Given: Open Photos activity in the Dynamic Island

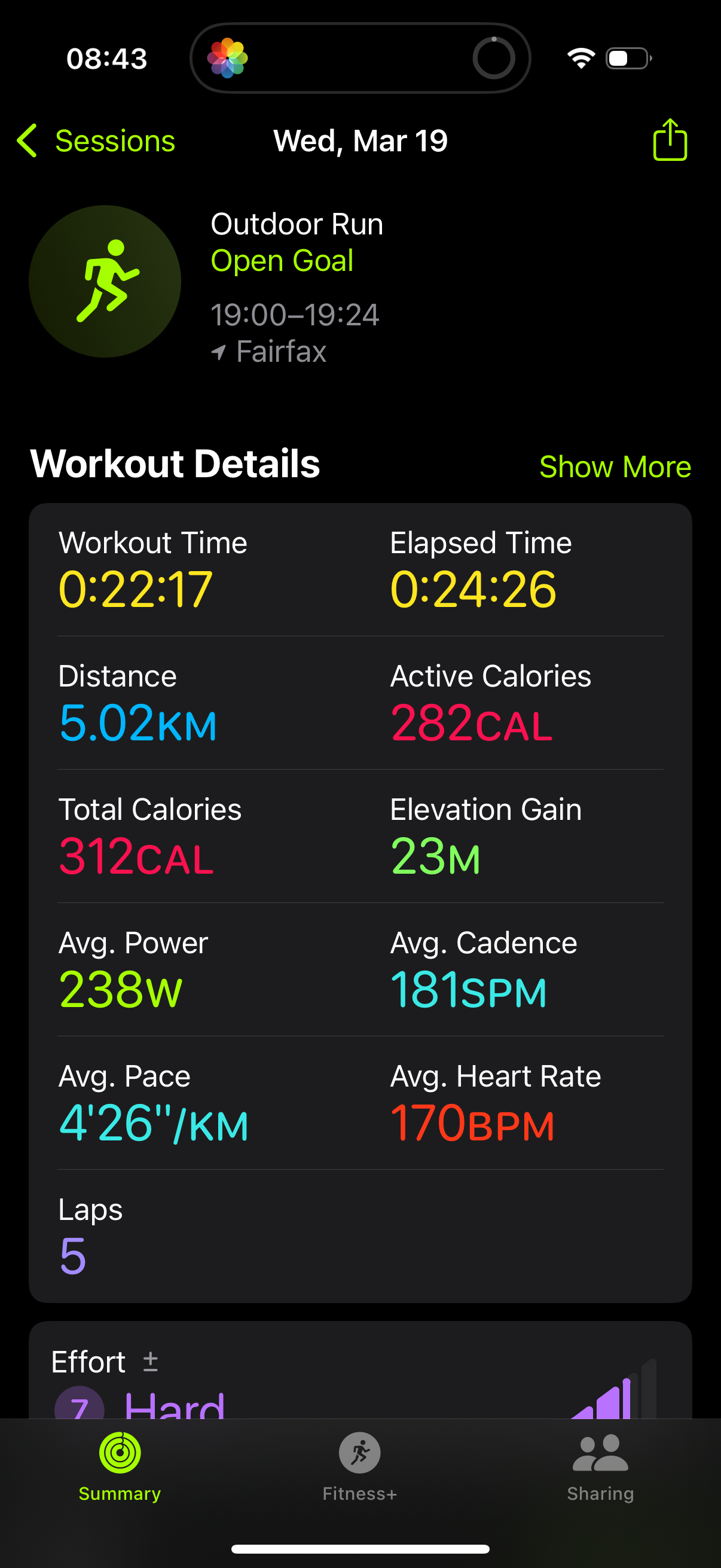Looking at the screenshot, I should pos(228,59).
